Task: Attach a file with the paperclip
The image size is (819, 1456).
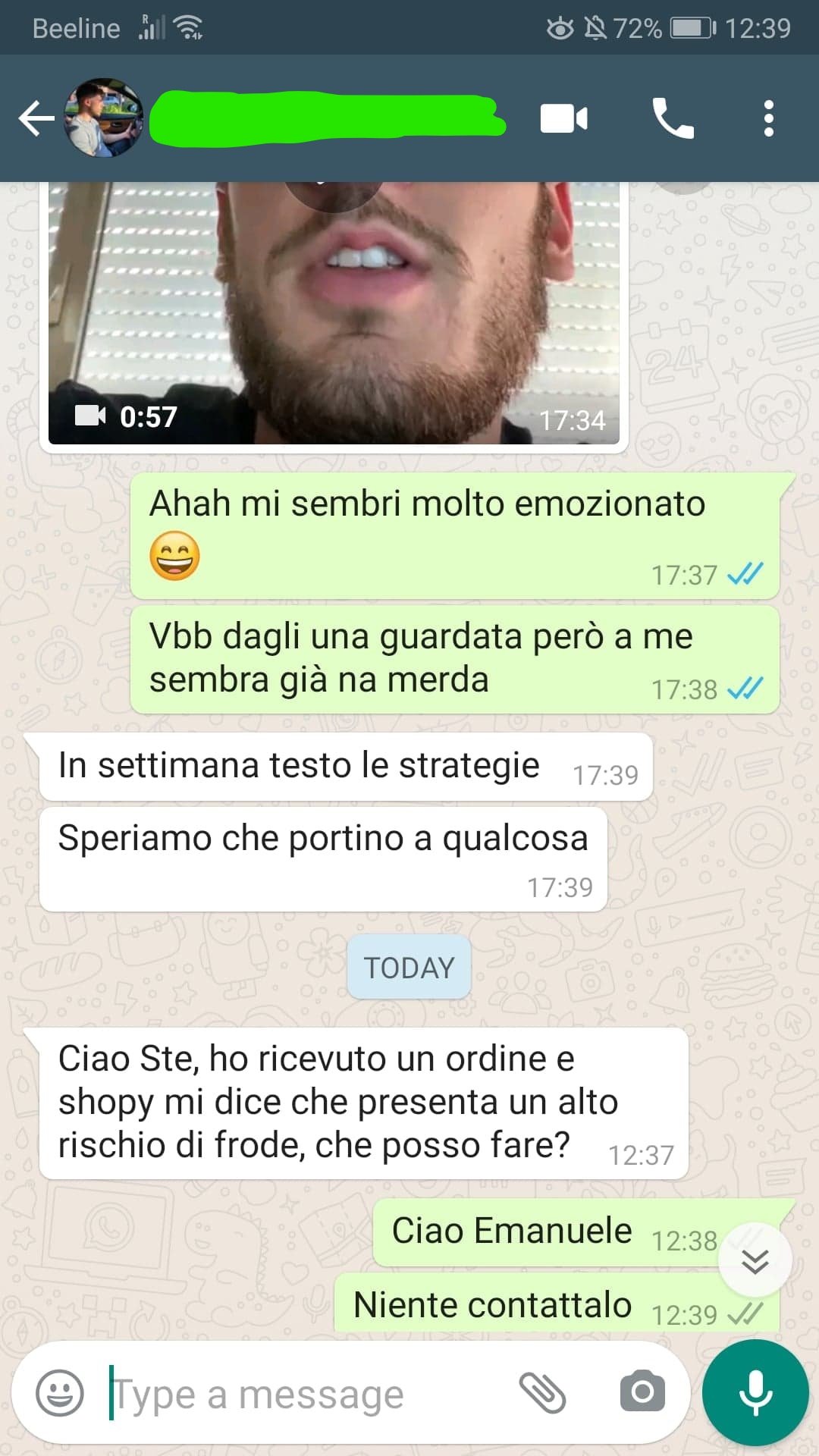Action: (x=542, y=1393)
